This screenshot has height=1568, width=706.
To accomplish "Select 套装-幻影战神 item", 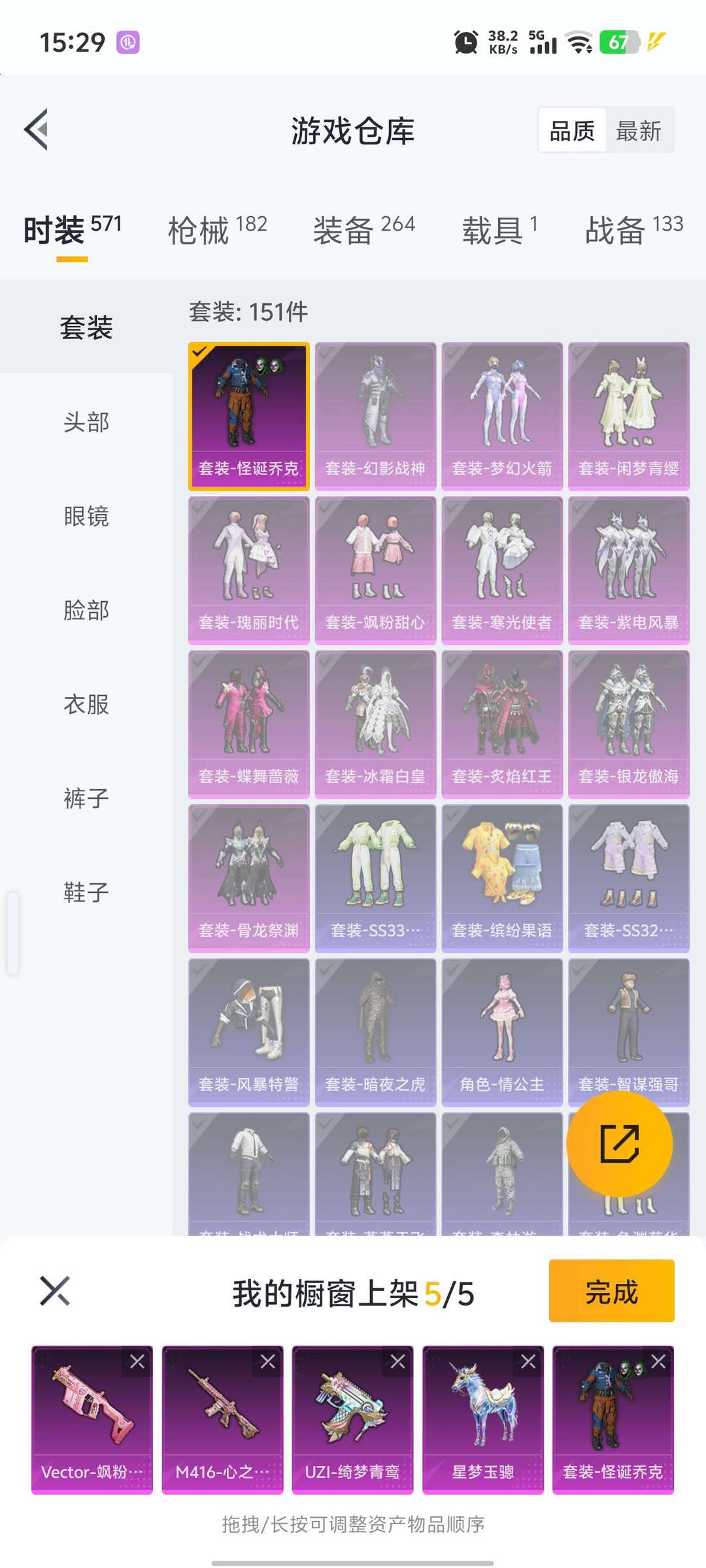I will tap(375, 416).
